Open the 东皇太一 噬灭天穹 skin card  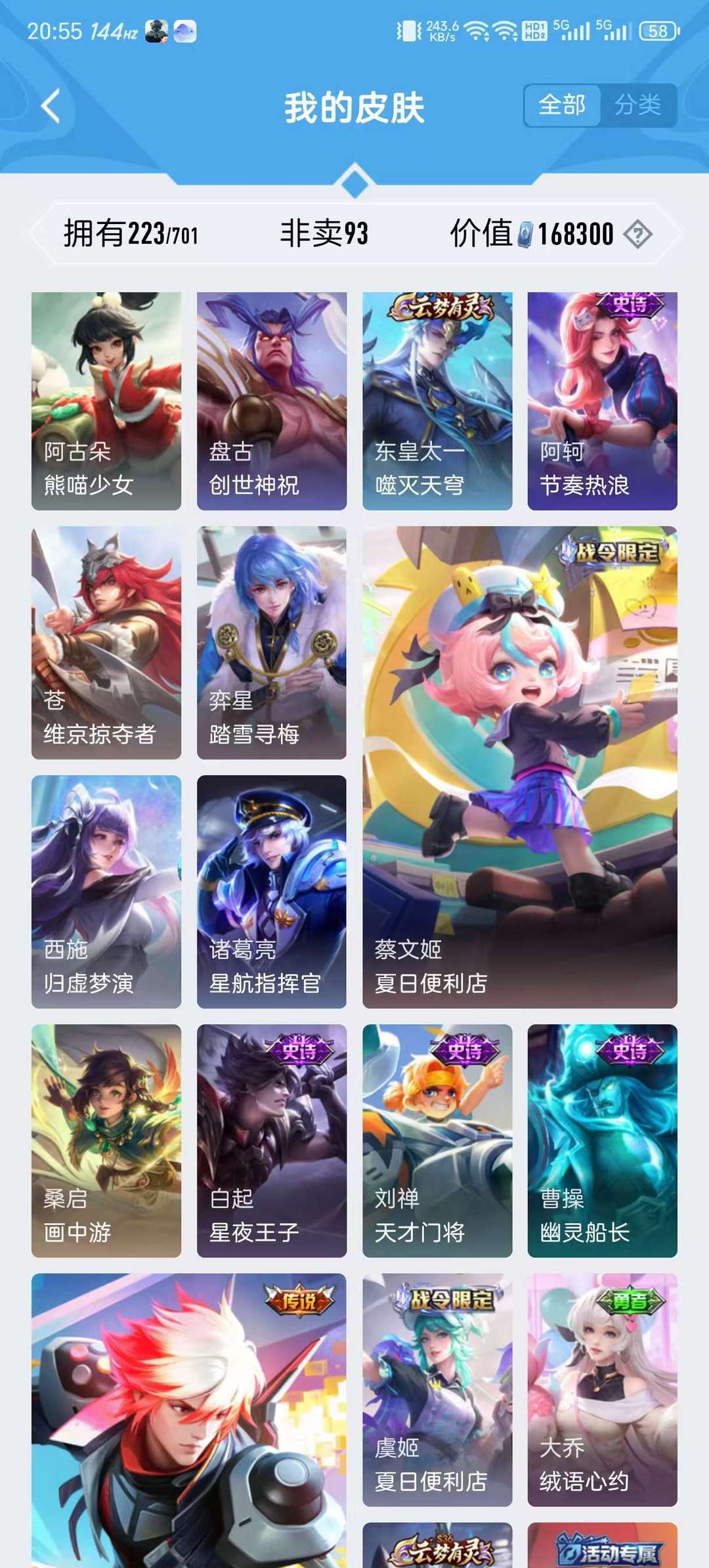pyautogui.click(x=437, y=401)
